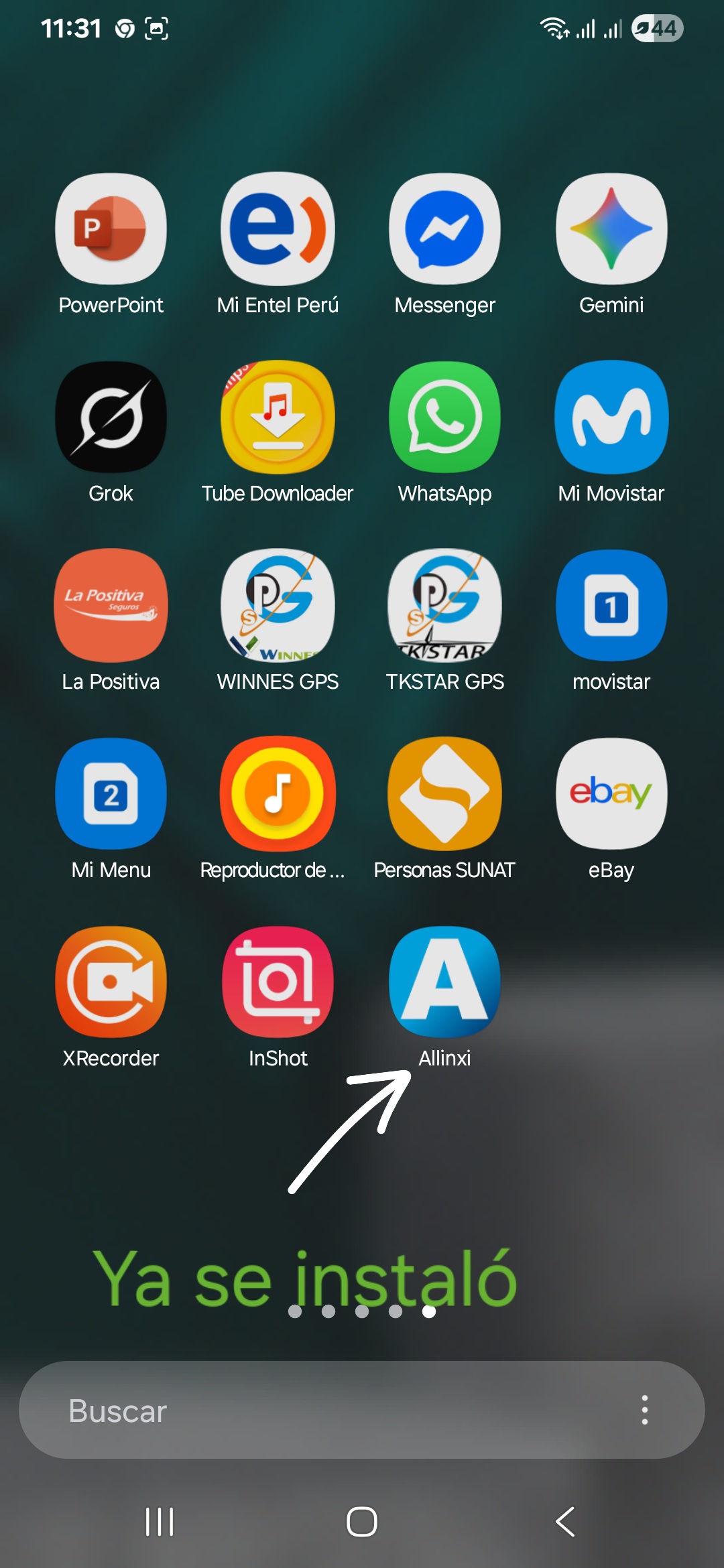Open Messenger

point(444,229)
